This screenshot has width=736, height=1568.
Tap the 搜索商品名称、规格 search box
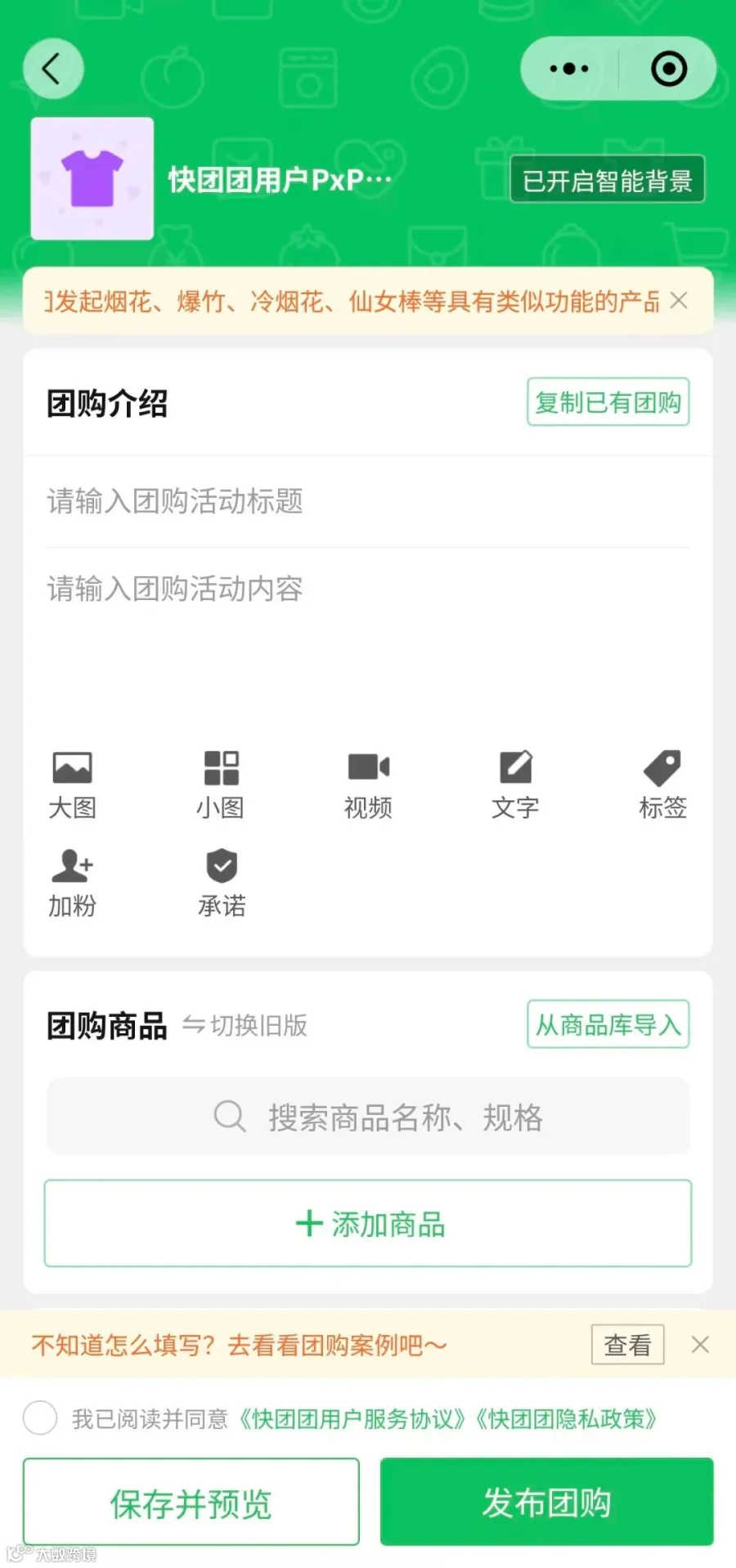(368, 1117)
